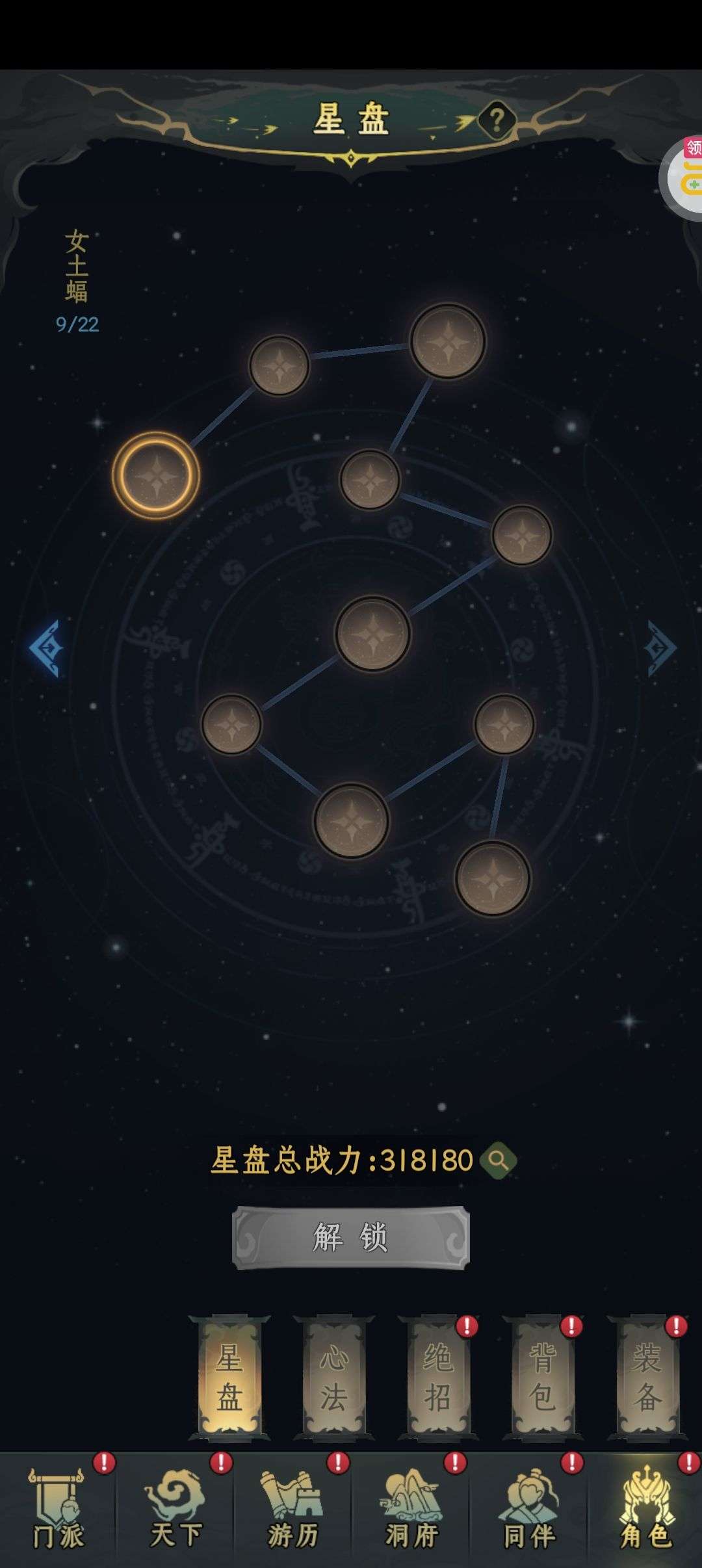Open magnifier next to 星盘总战力

498,1160
